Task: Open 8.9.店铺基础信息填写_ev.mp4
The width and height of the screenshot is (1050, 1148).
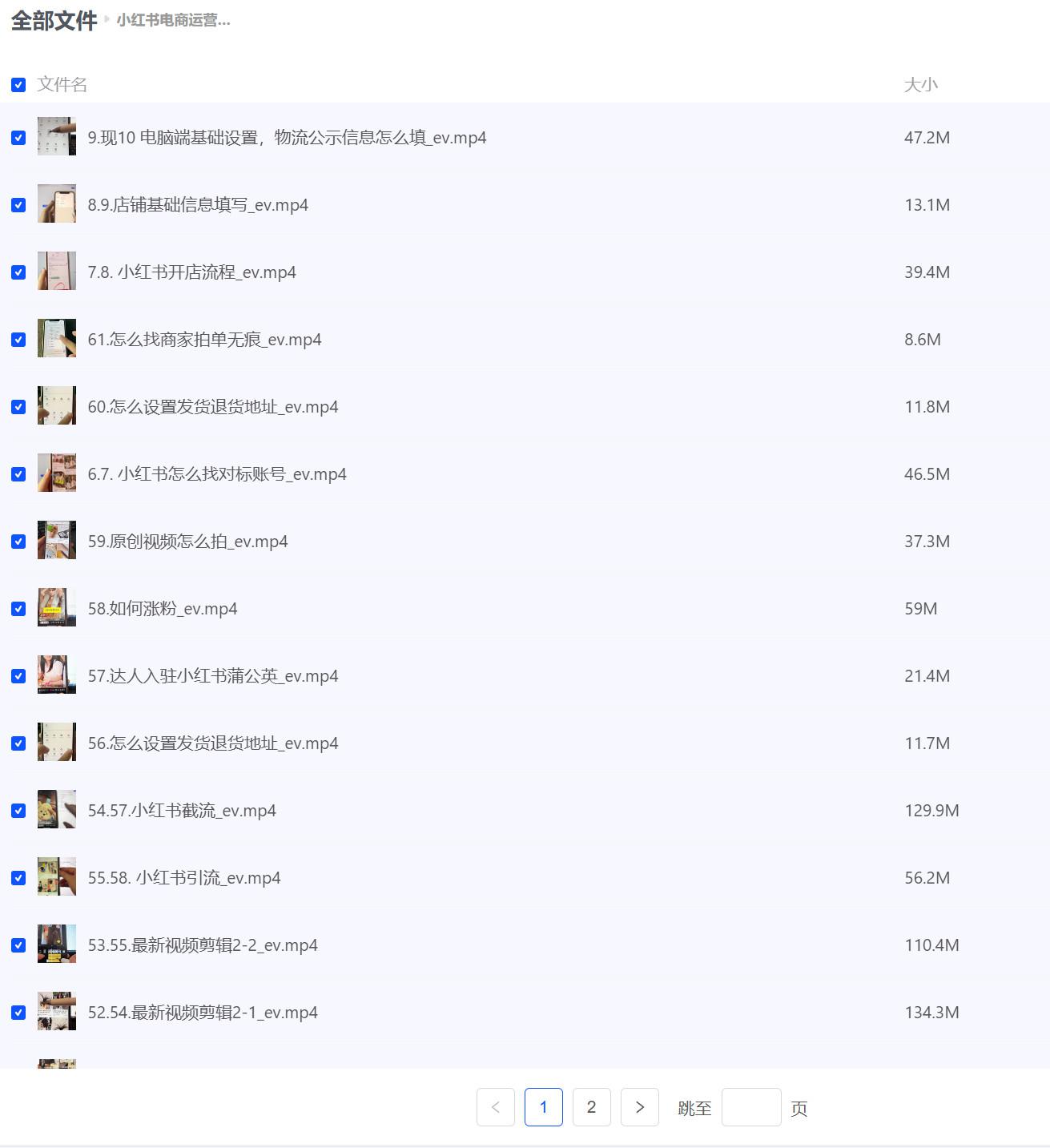Action: (x=198, y=205)
